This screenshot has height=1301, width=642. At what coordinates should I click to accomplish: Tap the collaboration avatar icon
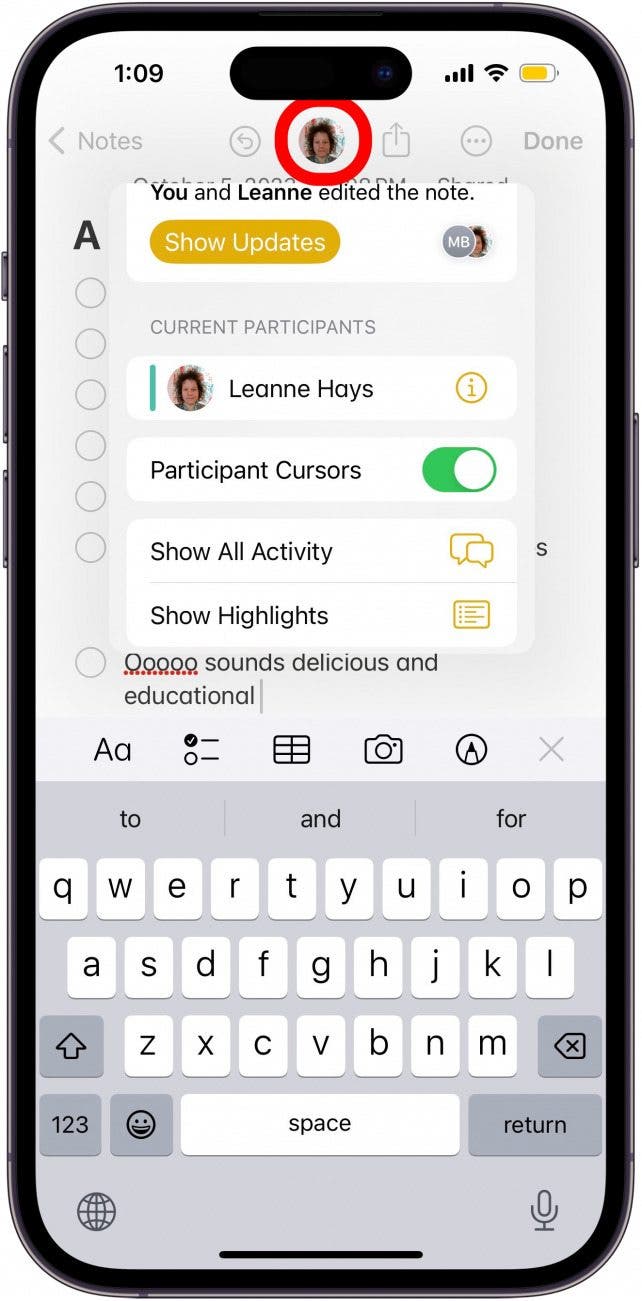click(x=323, y=141)
